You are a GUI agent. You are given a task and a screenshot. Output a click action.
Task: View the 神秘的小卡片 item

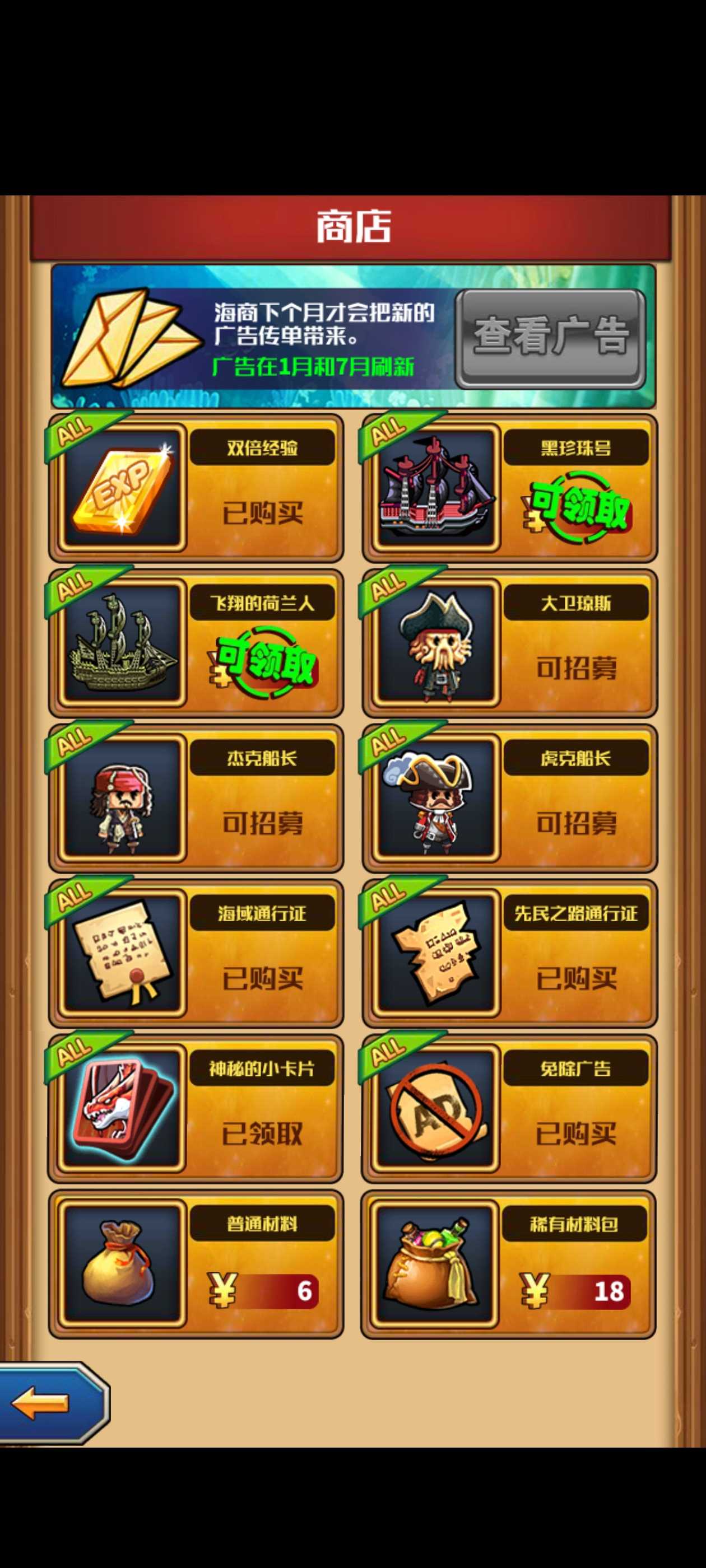196,1108
